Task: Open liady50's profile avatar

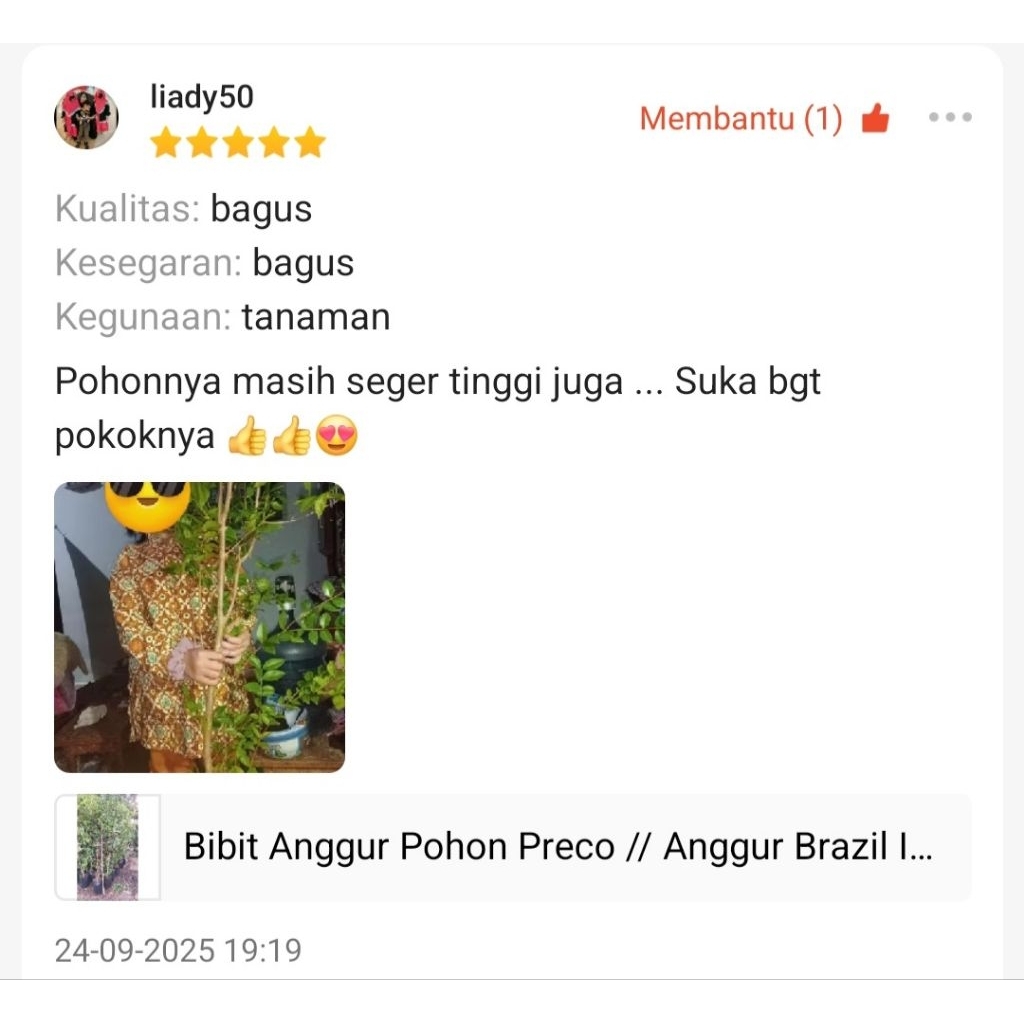Action: [x=86, y=117]
